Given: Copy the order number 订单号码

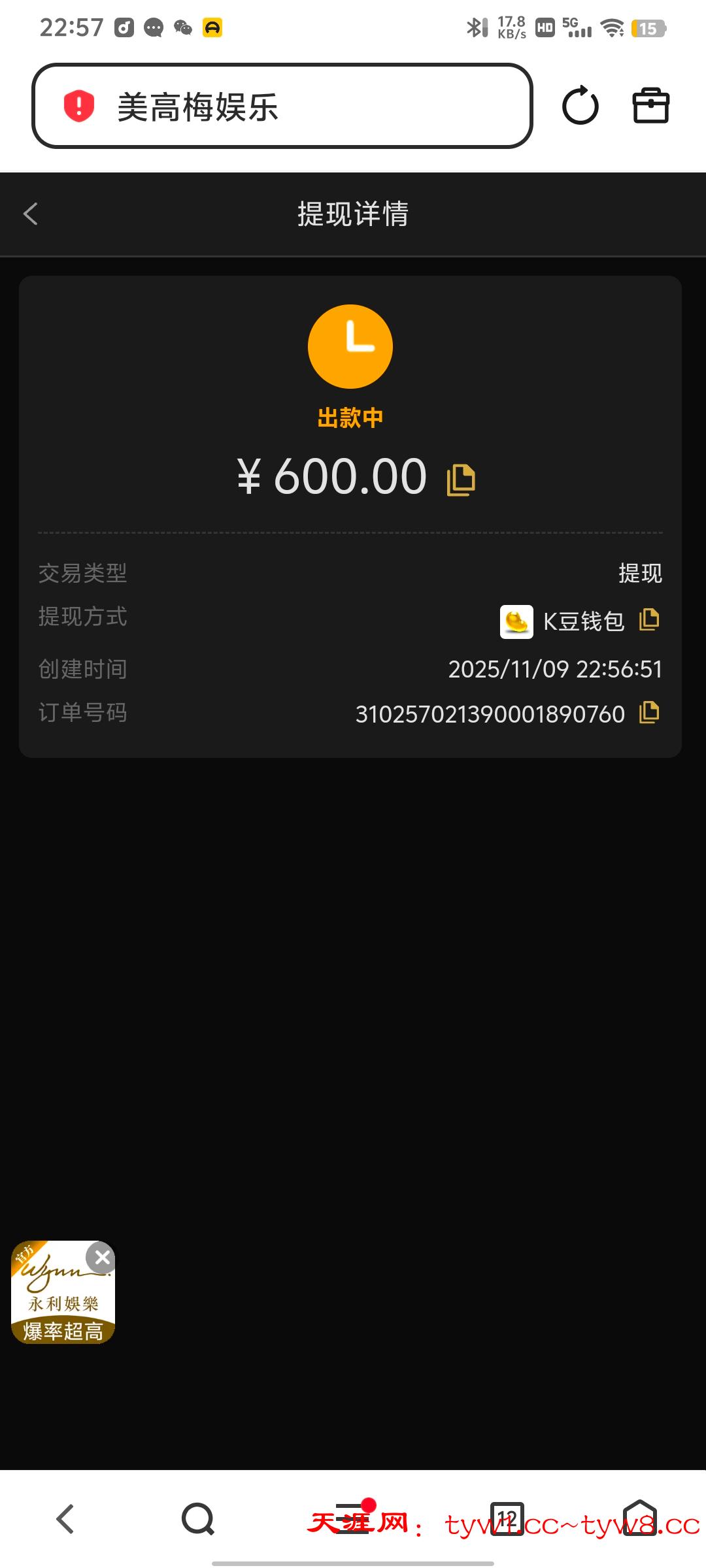Looking at the screenshot, I should pyautogui.click(x=649, y=712).
